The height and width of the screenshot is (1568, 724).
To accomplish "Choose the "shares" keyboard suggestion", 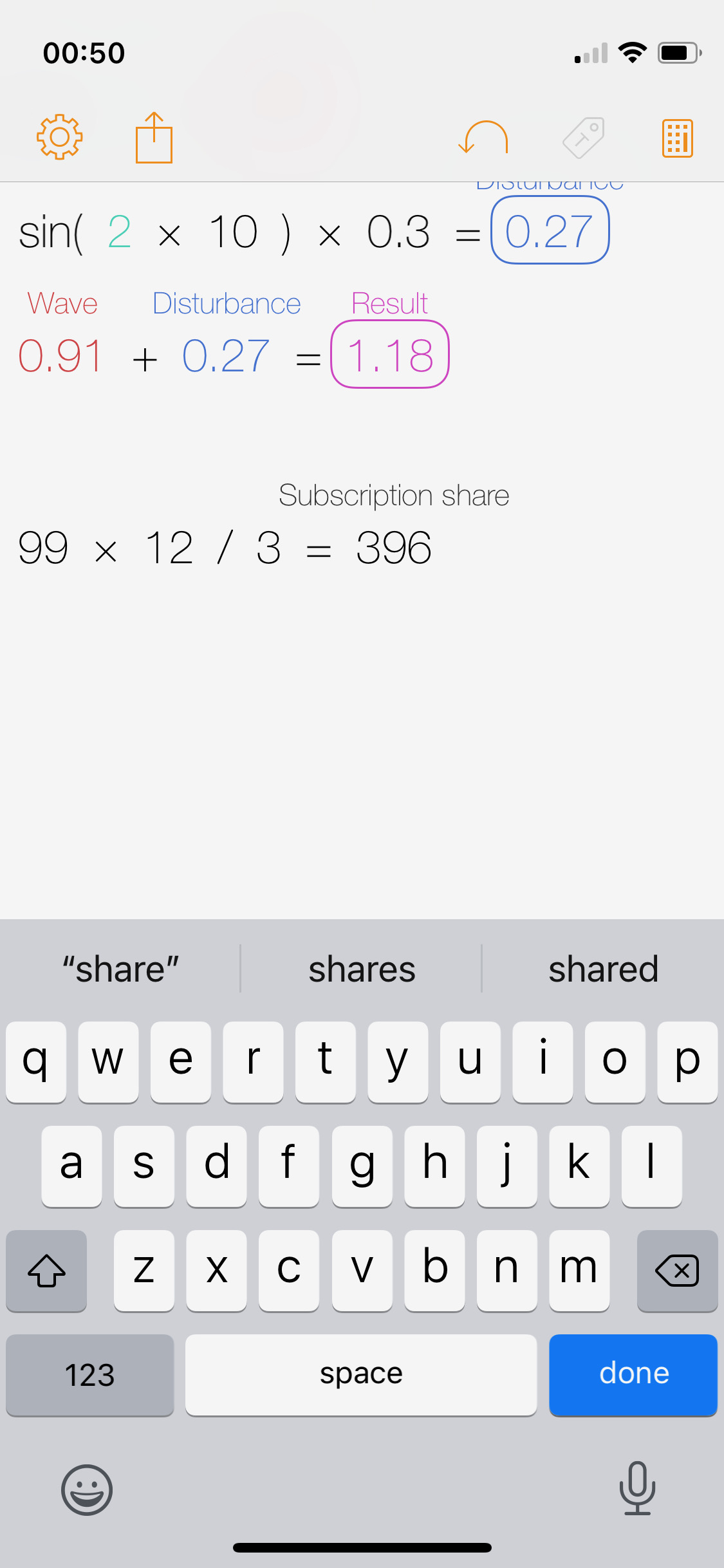I will point(362,969).
